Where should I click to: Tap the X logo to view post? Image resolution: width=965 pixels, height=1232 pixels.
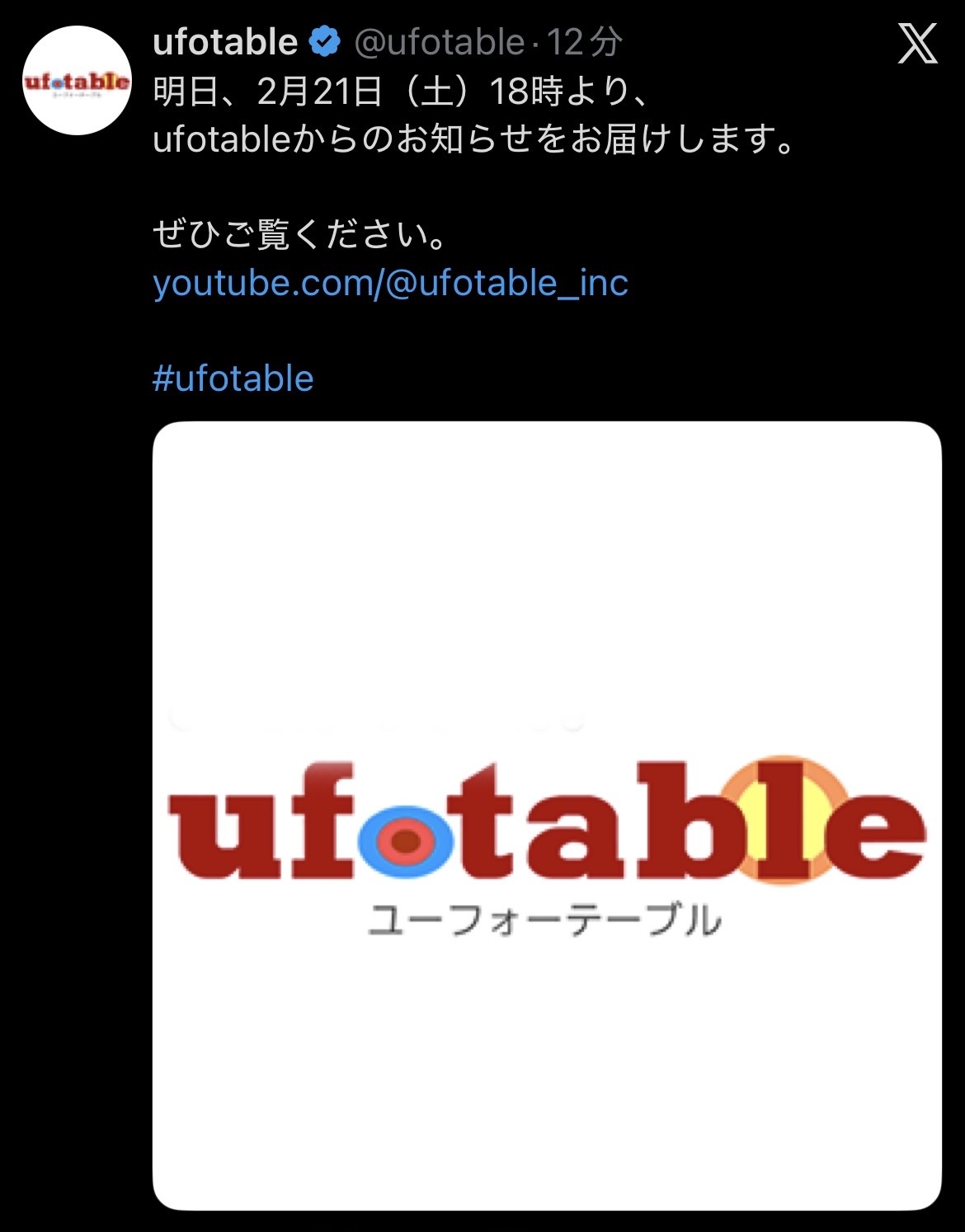click(917, 44)
